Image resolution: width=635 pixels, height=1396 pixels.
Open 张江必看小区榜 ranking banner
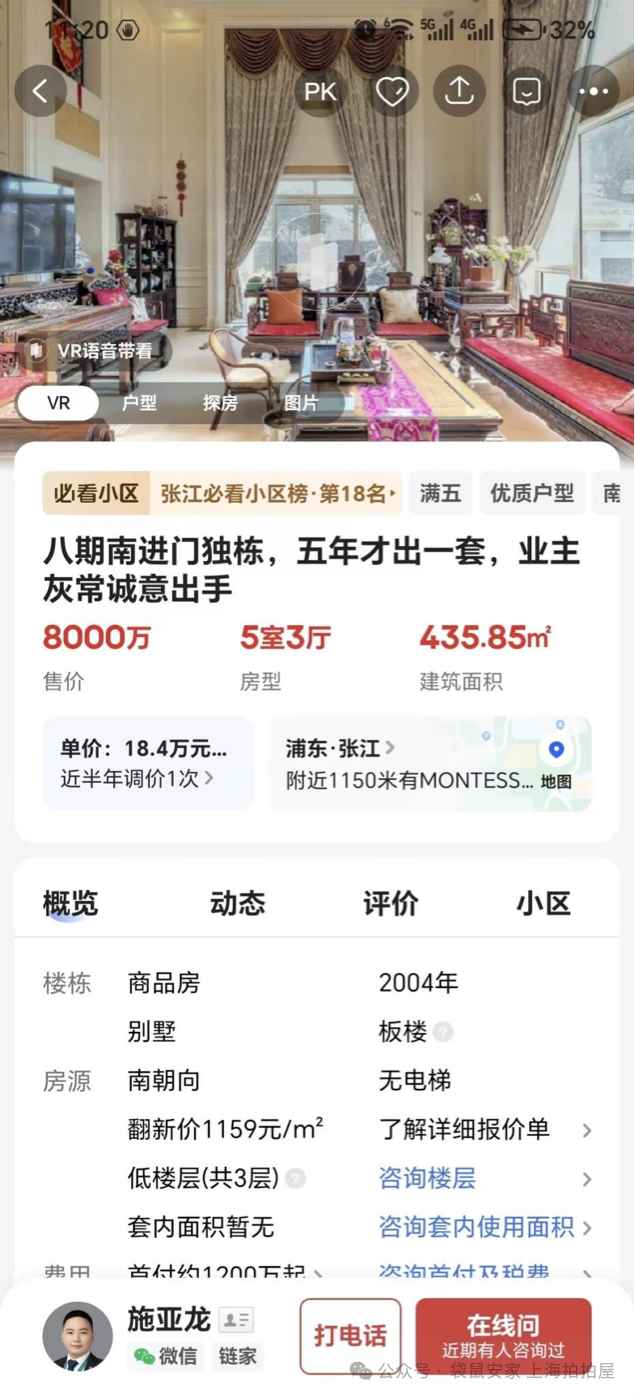click(x=274, y=493)
